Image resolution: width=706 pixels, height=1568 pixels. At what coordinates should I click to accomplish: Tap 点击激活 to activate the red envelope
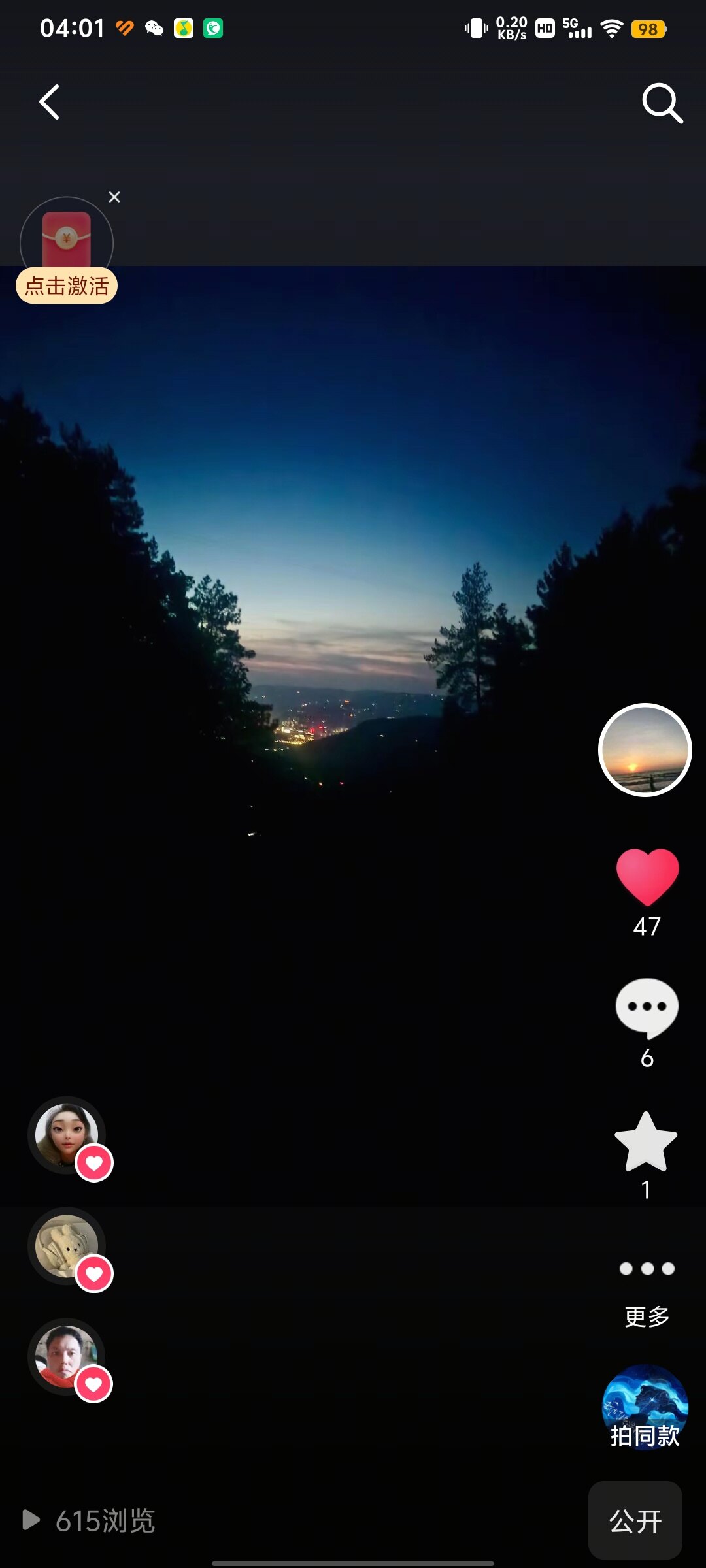(x=67, y=286)
